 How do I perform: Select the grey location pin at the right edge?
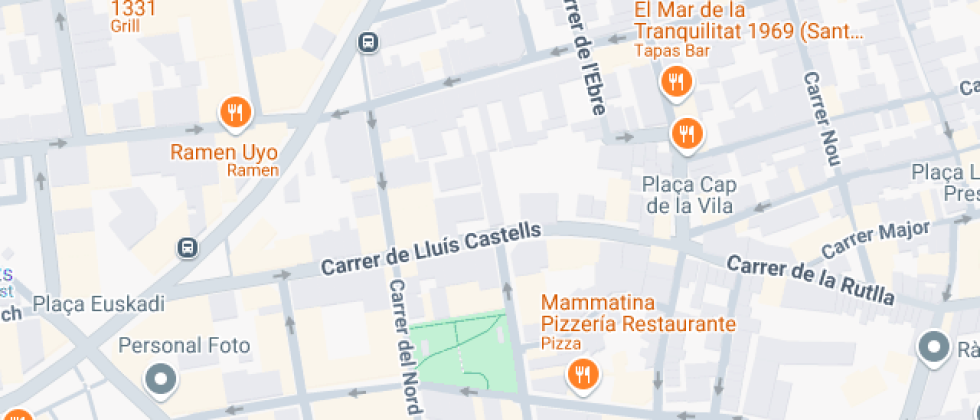(934, 348)
